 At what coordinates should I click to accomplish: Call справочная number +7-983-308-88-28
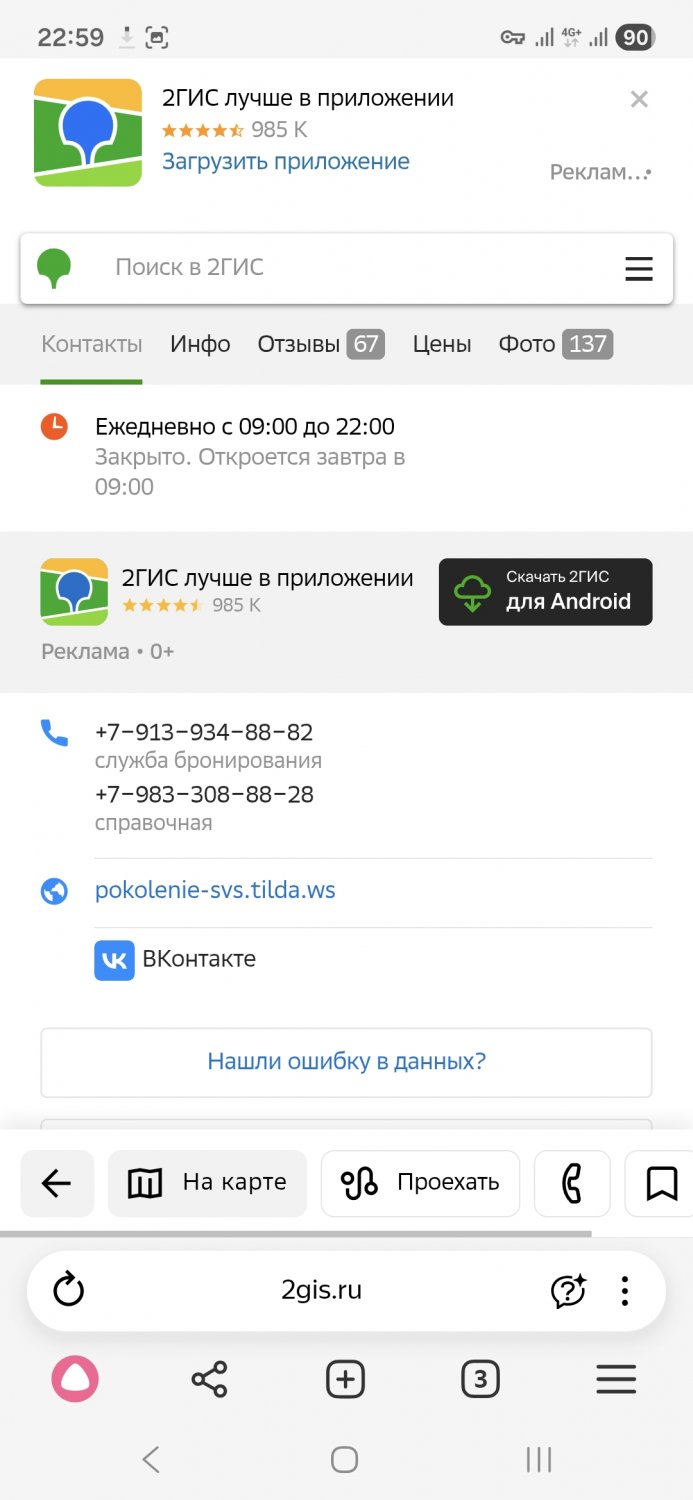coord(204,795)
